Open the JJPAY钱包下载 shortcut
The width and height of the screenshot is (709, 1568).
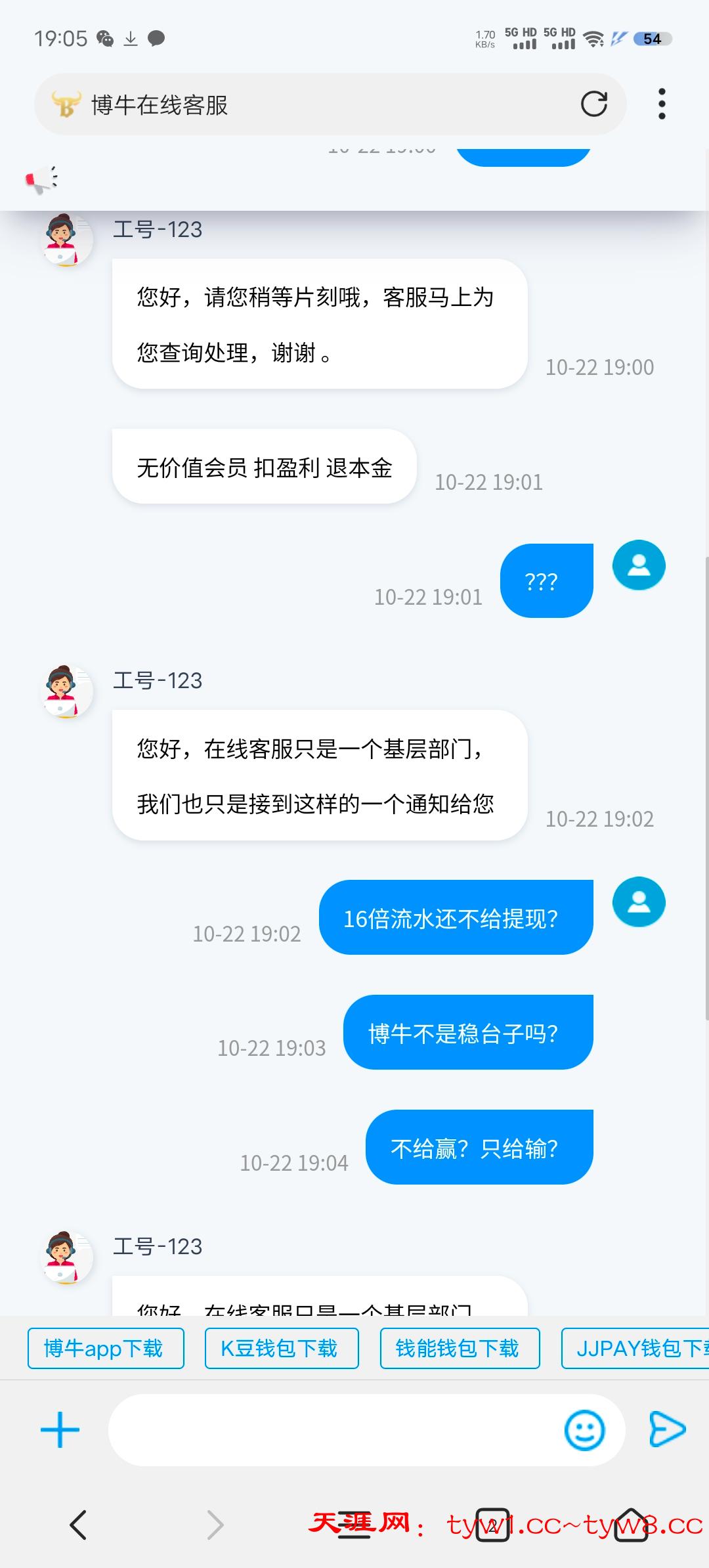tap(635, 1348)
